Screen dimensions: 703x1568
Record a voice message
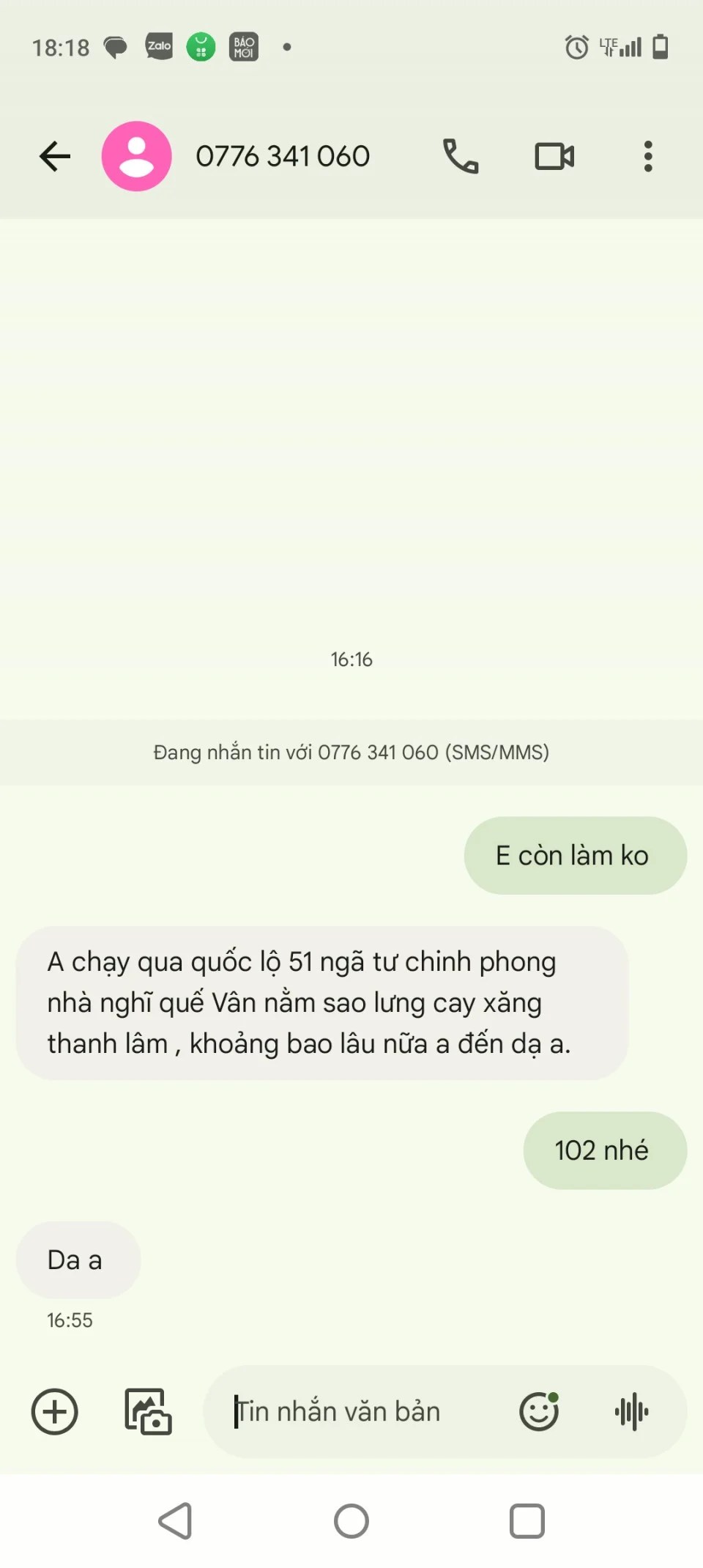tap(632, 1411)
